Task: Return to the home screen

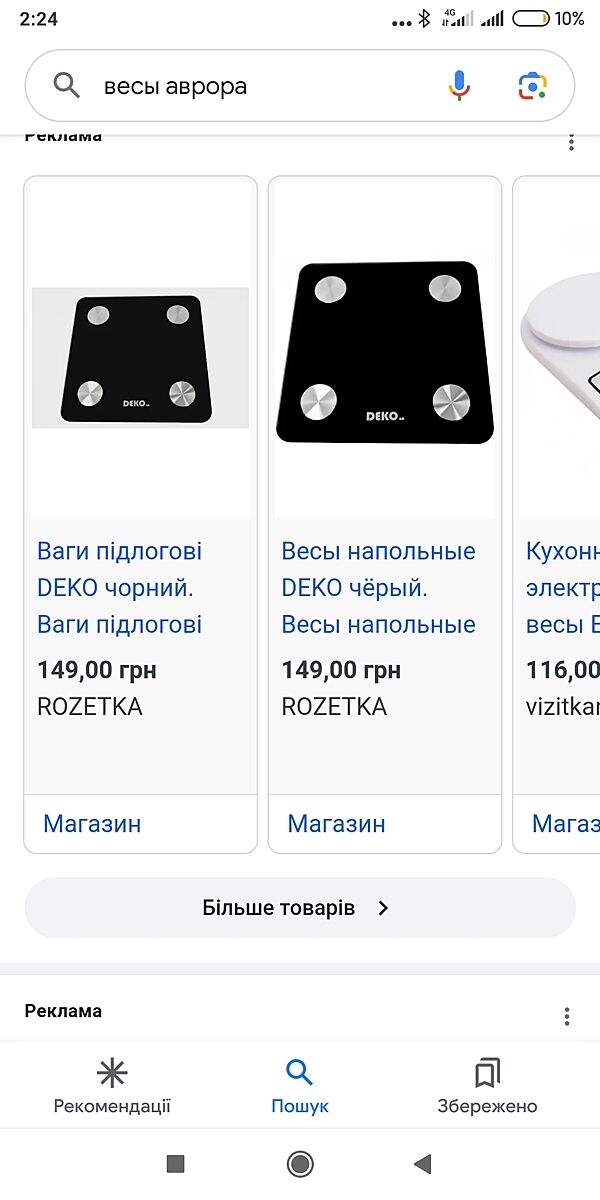Action: tap(300, 1163)
